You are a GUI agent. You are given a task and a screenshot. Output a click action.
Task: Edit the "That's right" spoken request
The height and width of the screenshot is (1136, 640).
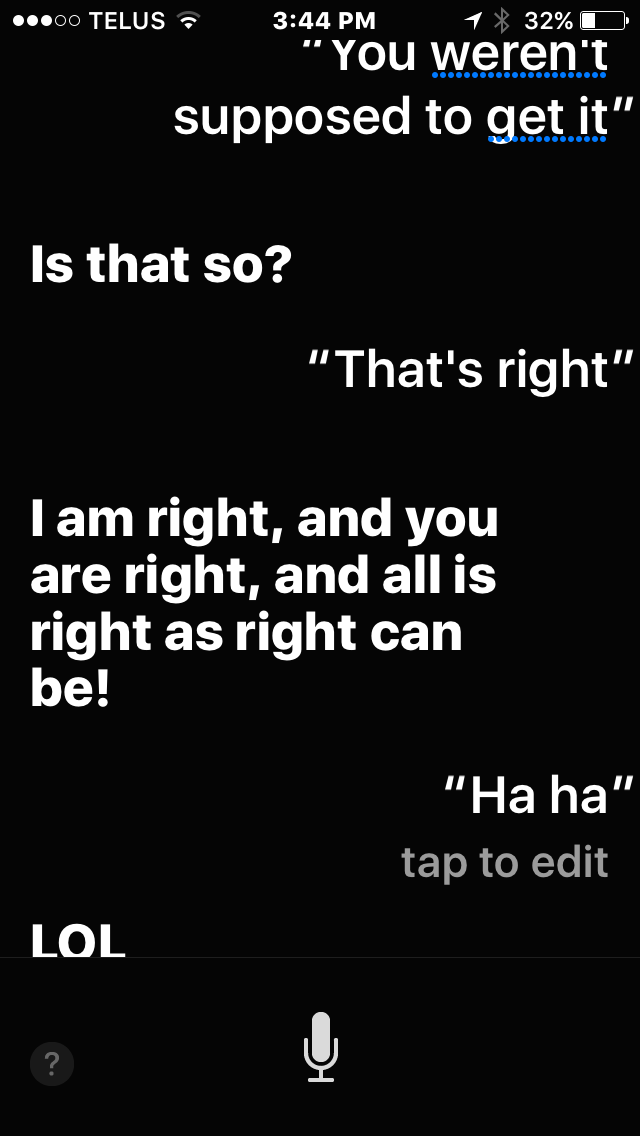point(472,370)
